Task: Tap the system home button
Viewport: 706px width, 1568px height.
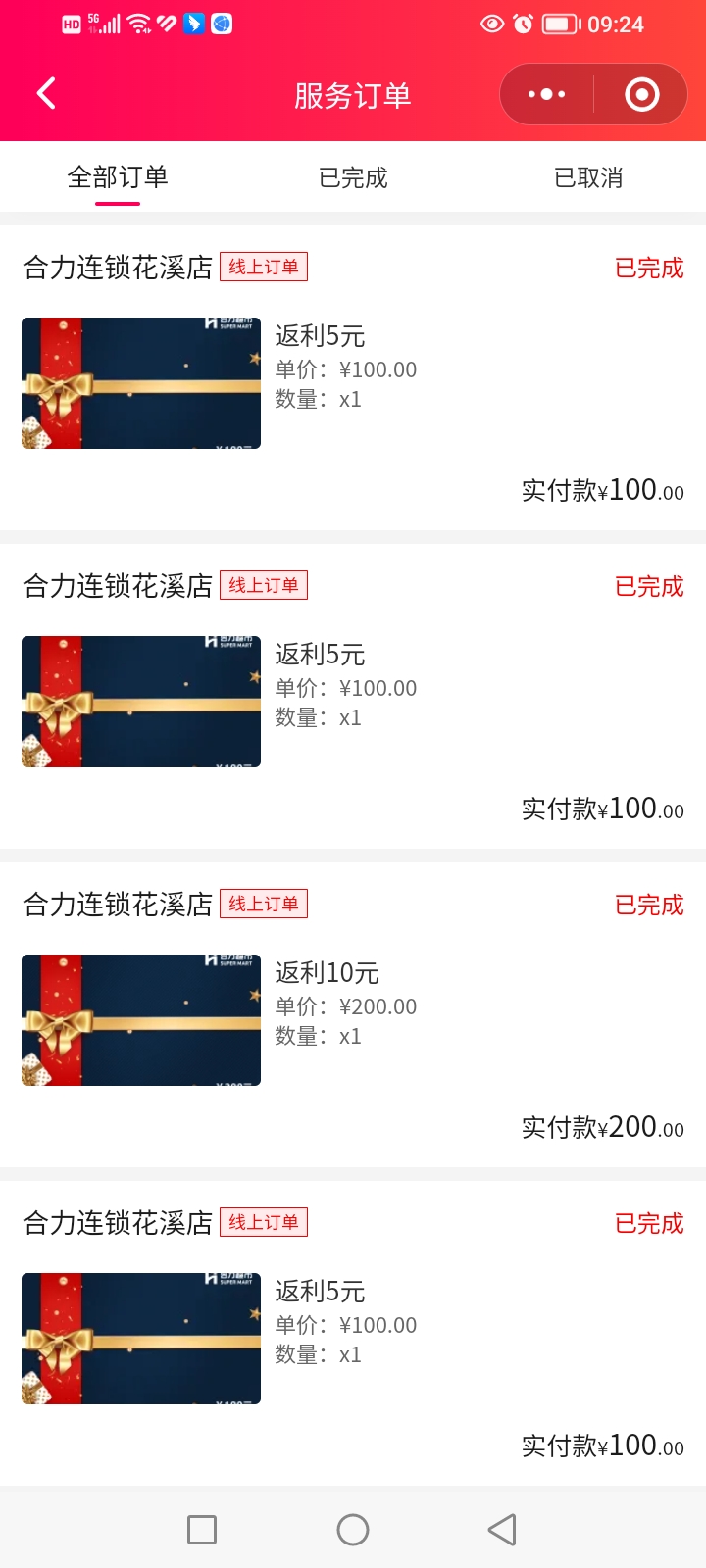Action: (x=353, y=1529)
